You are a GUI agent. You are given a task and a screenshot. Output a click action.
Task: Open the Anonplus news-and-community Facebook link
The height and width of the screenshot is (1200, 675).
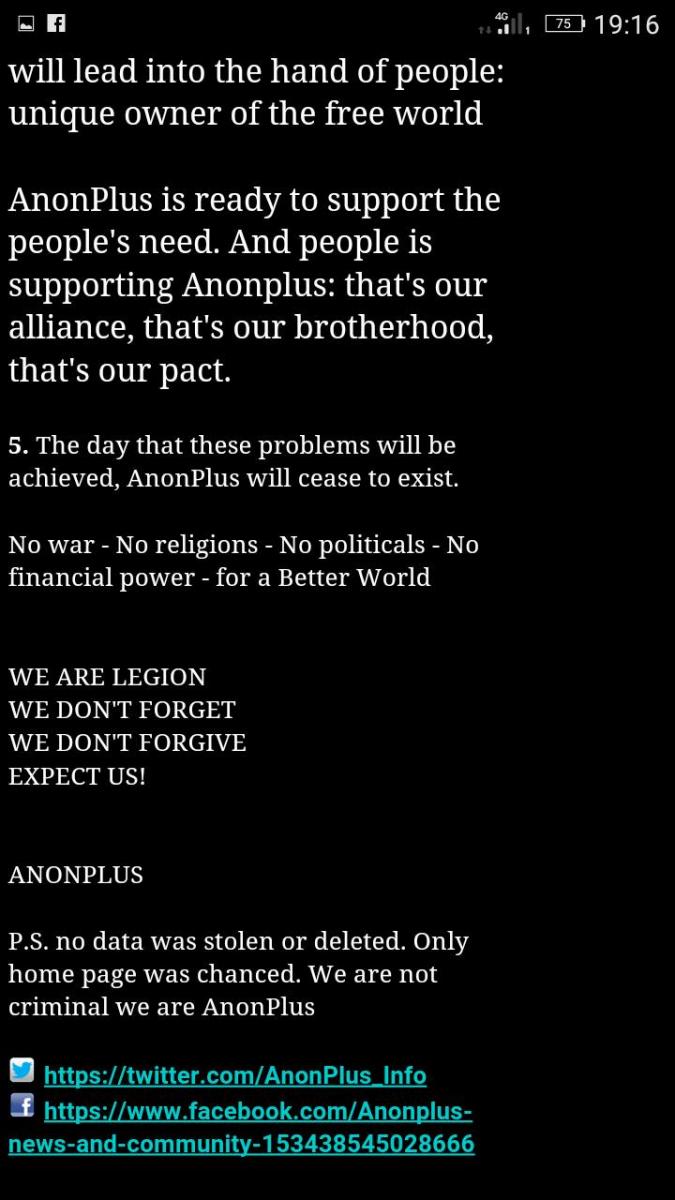(241, 1127)
